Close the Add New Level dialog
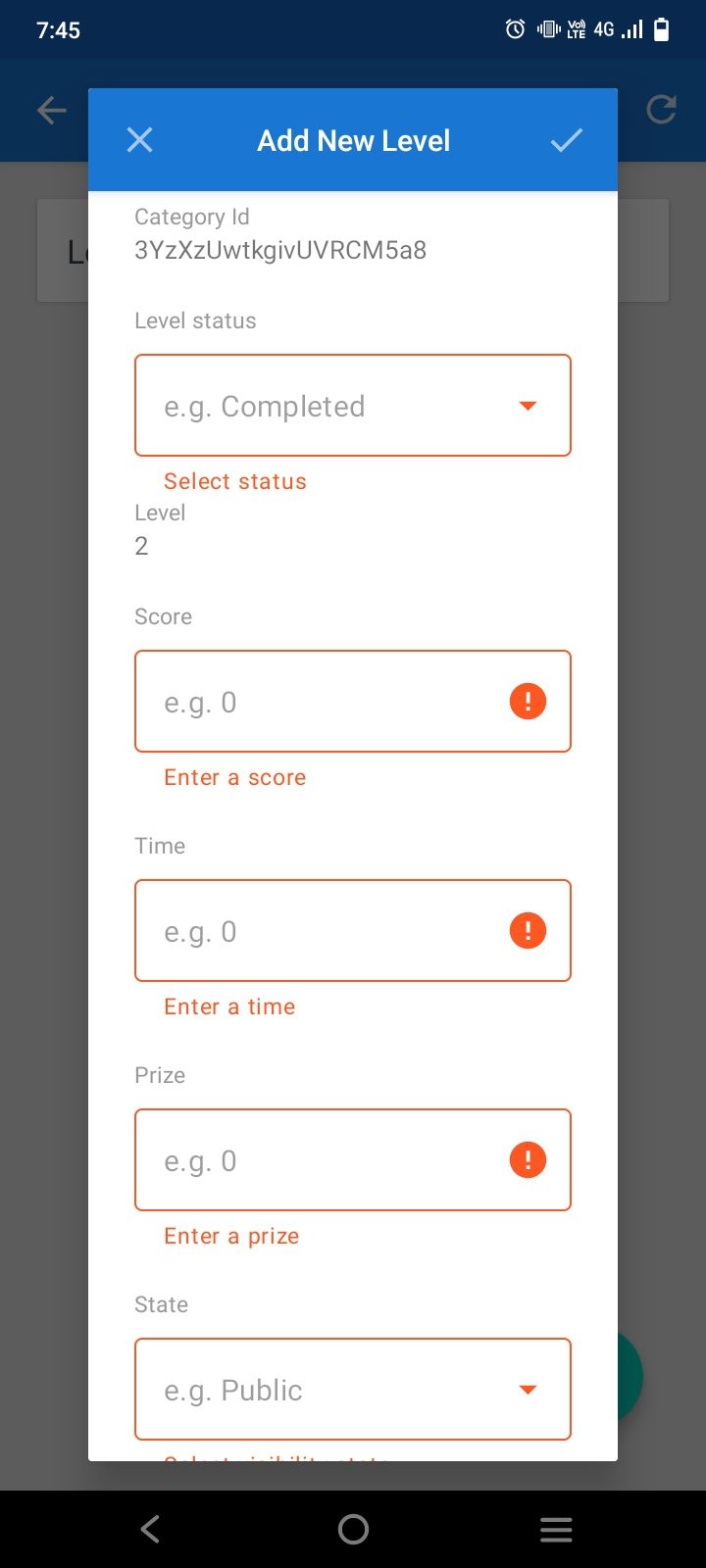Image resolution: width=706 pixels, height=1568 pixels. (x=140, y=140)
